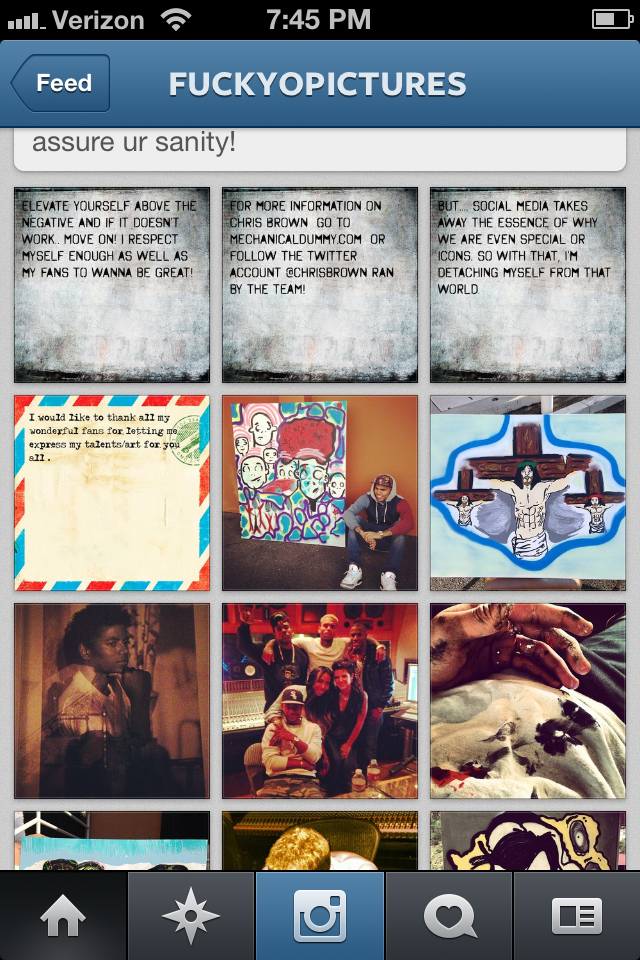Screen dimensions: 640x960
Task: Switch to the Profile card tab
Action: (x=577, y=916)
